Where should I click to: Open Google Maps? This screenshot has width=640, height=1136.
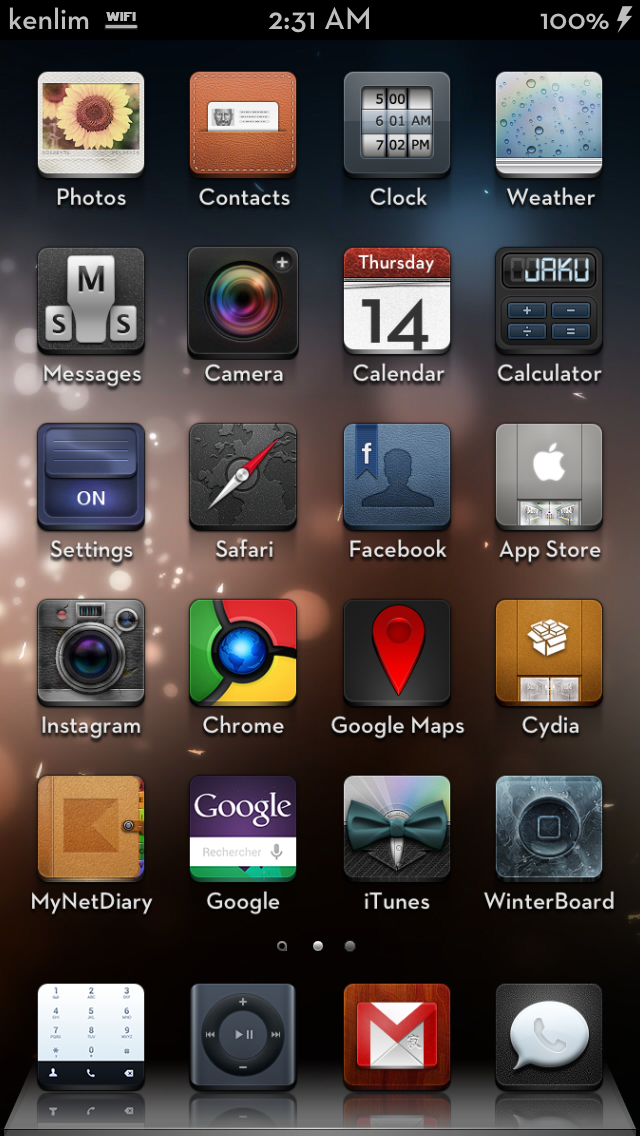(397, 652)
